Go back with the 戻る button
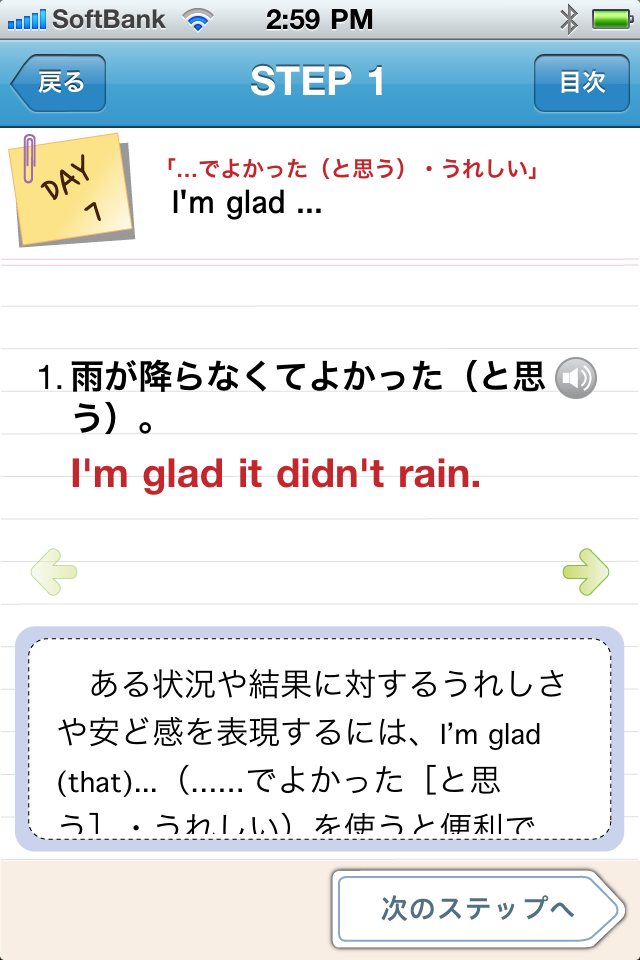Screen dimensions: 640x960 pyautogui.click(x=58, y=83)
